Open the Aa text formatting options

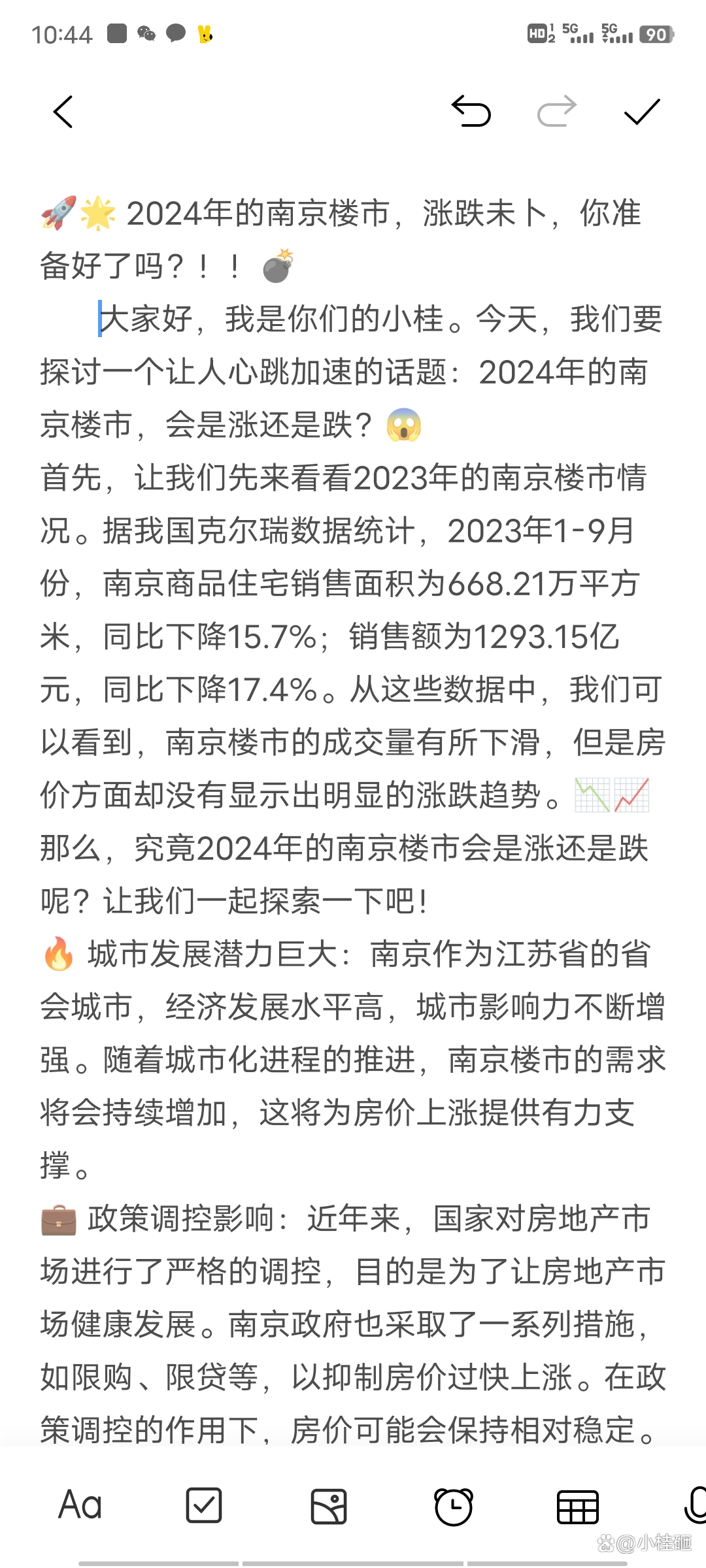coord(80,1505)
